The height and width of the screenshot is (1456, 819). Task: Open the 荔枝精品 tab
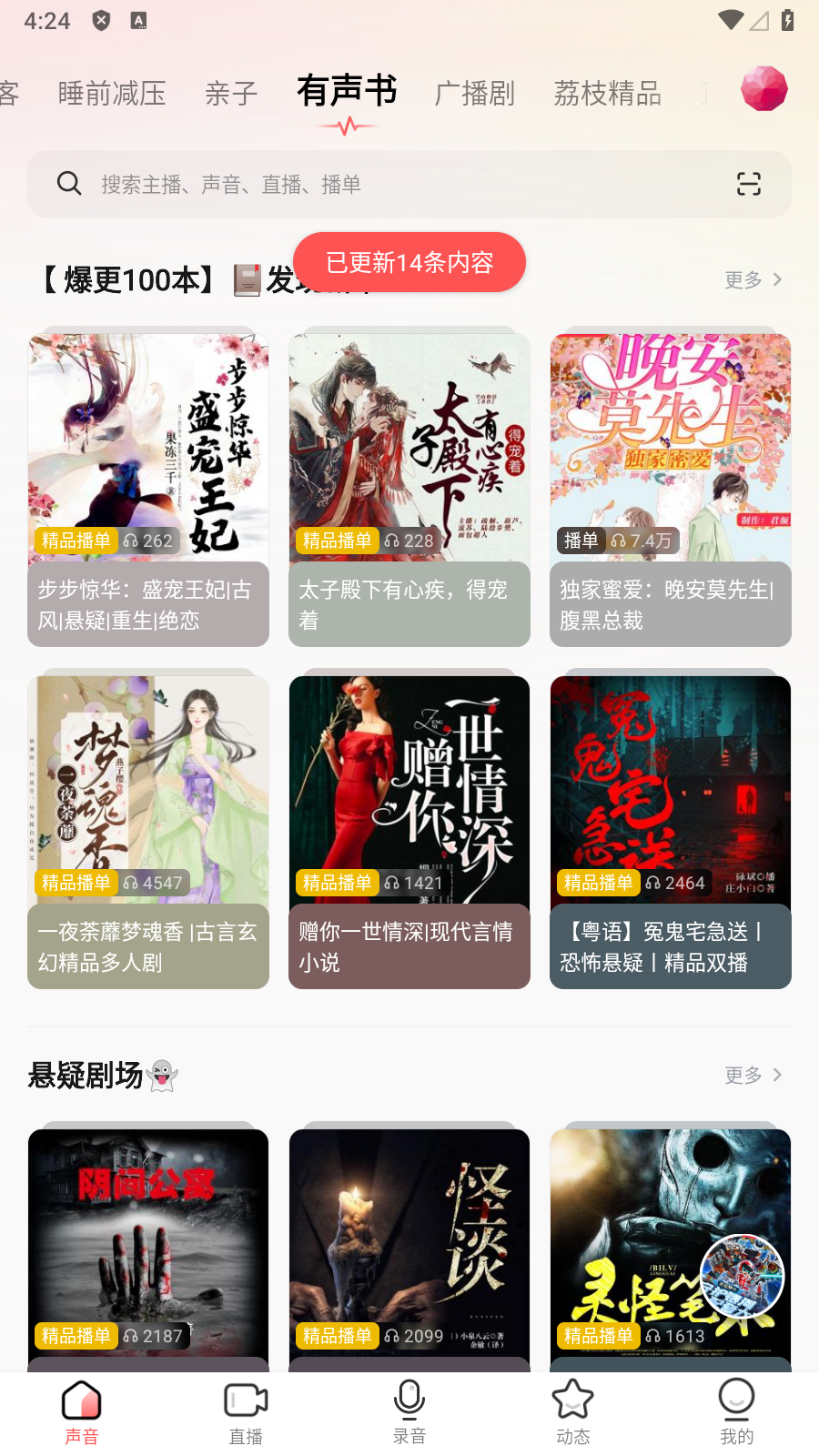[607, 93]
